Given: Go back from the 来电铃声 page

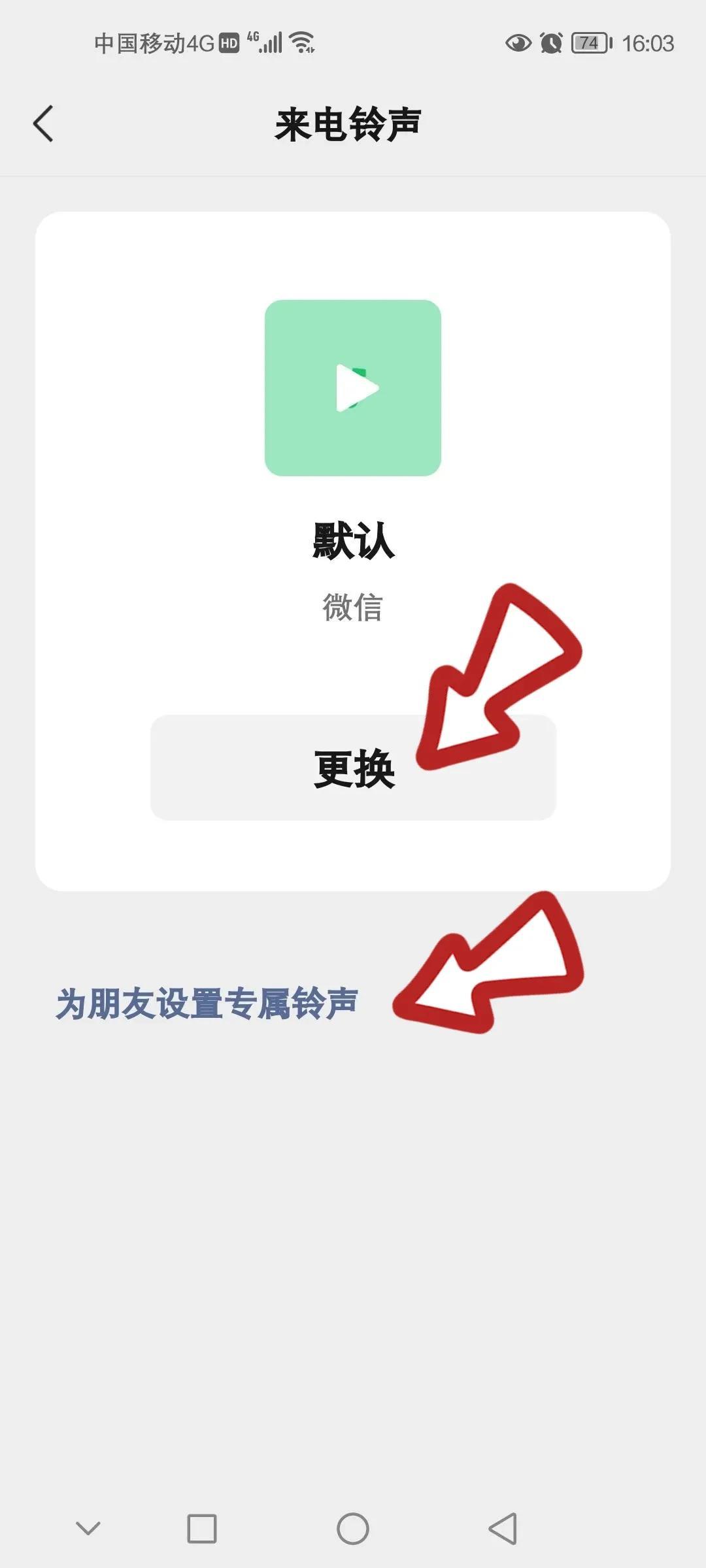Looking at the screenshot, I should (x=44, y=123).
